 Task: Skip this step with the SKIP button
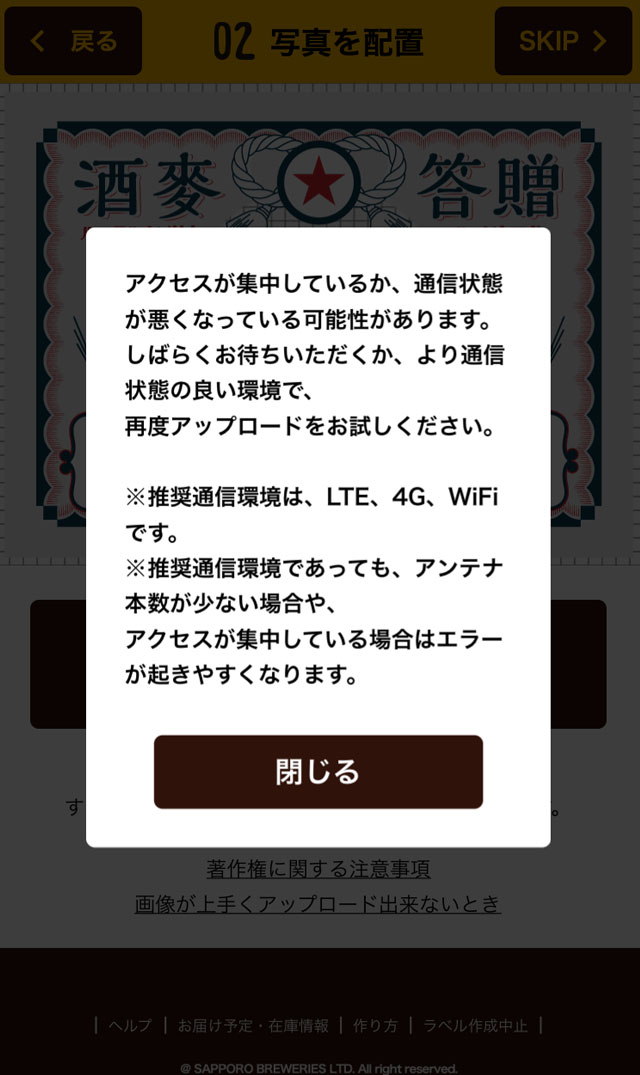(563, 41)
